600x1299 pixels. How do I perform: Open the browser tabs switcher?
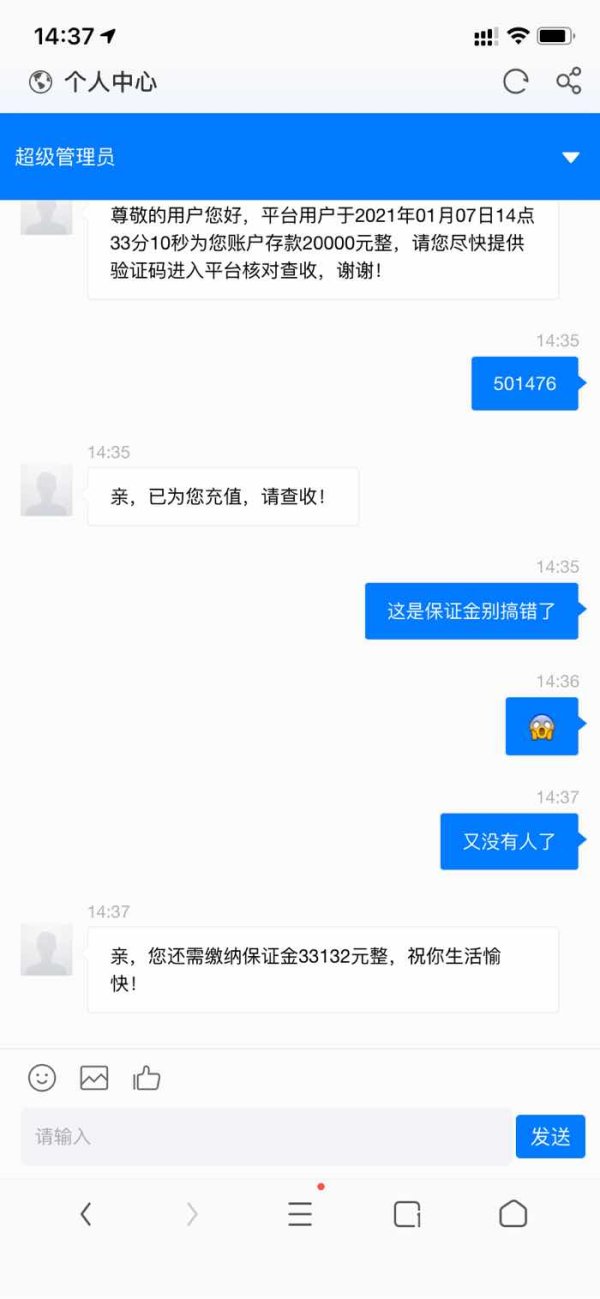click(407, 1214)
